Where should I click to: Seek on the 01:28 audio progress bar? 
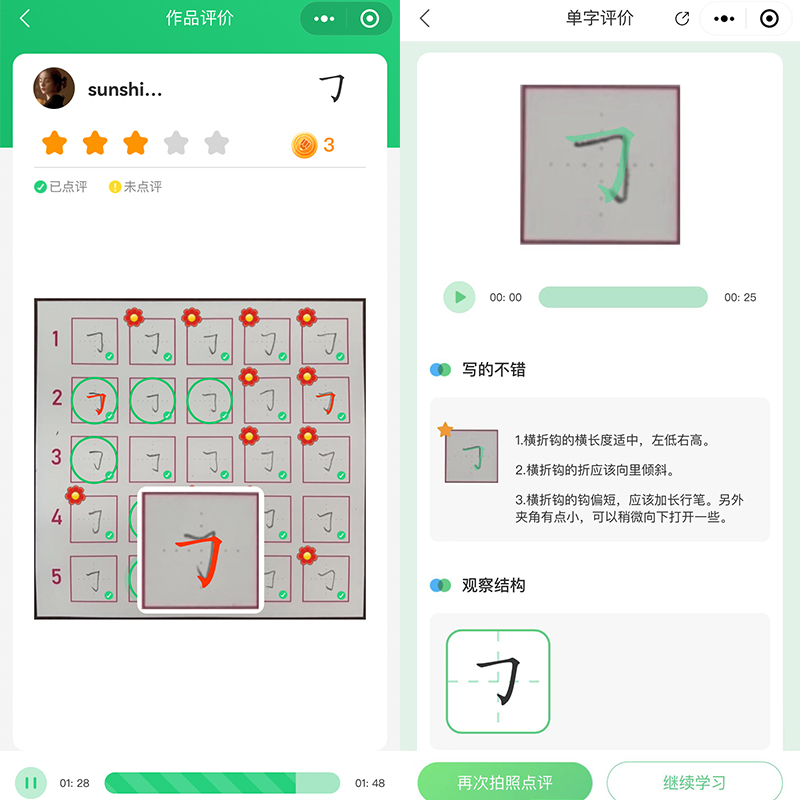click(x=222, y=783)
